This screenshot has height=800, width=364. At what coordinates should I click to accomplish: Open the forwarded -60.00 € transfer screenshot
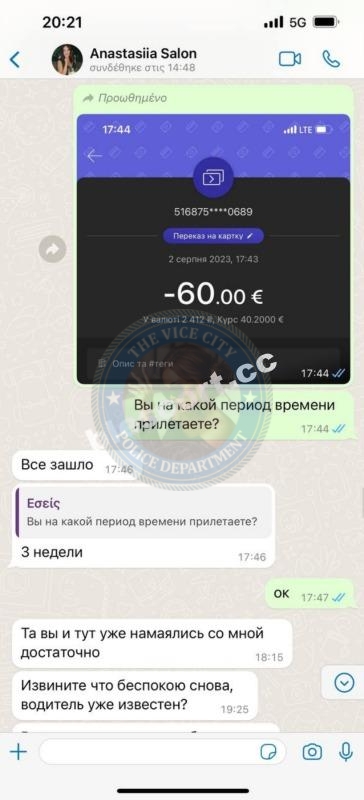click(x=213, y=249)
